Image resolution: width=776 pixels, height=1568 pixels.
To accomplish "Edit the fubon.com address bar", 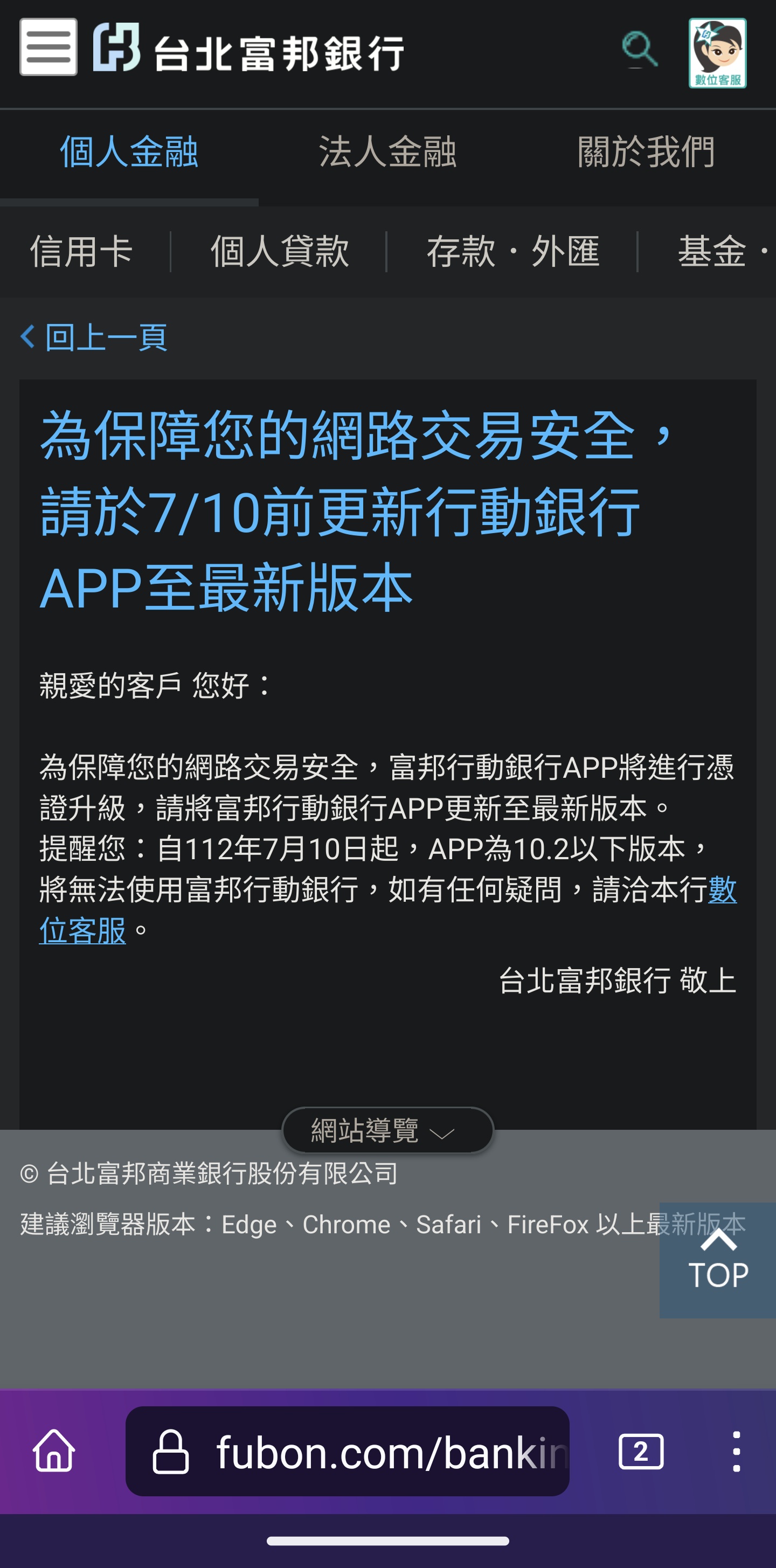I will (348, 1451).
